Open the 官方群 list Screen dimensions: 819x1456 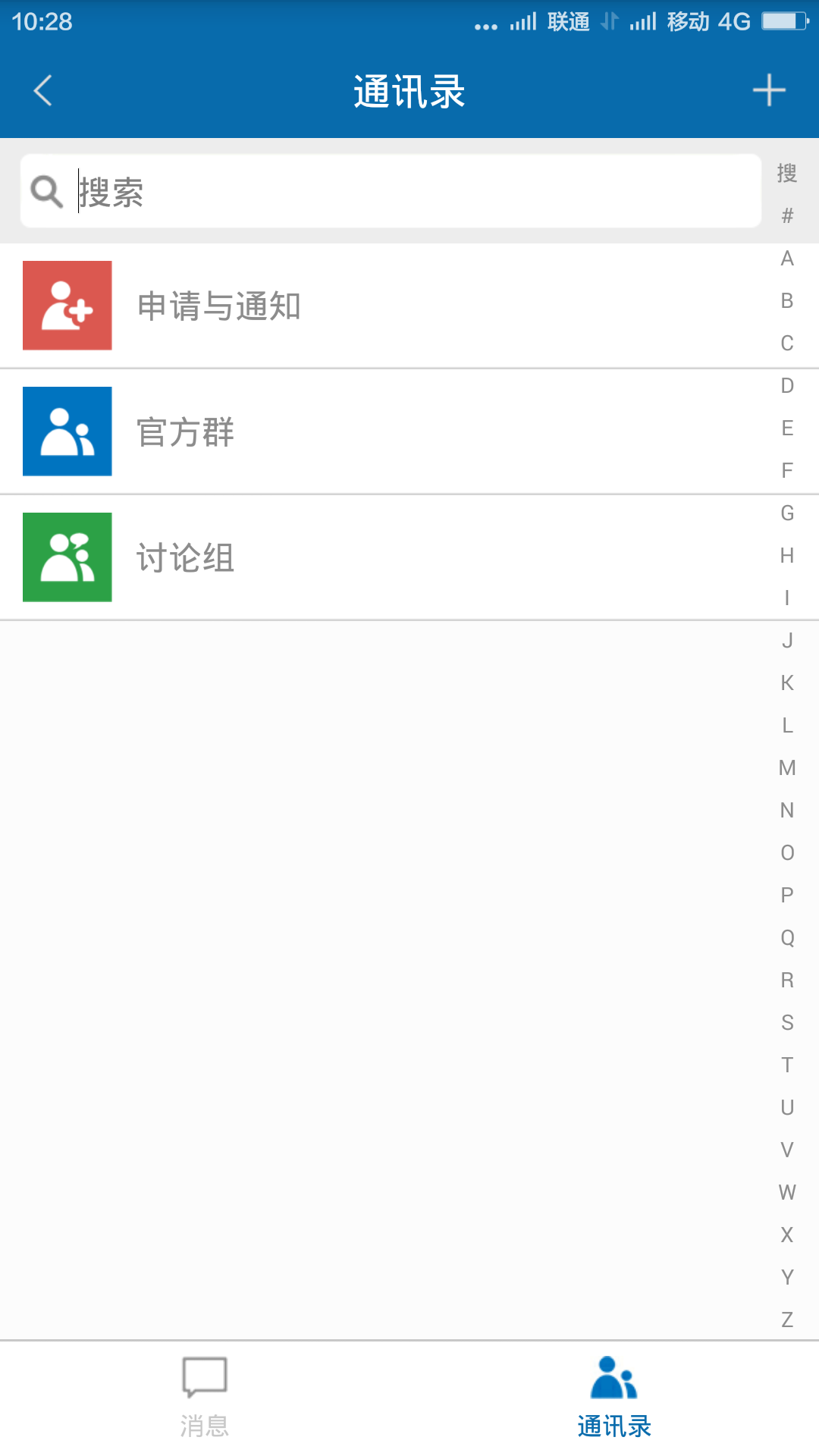click(x=303, y=432)
